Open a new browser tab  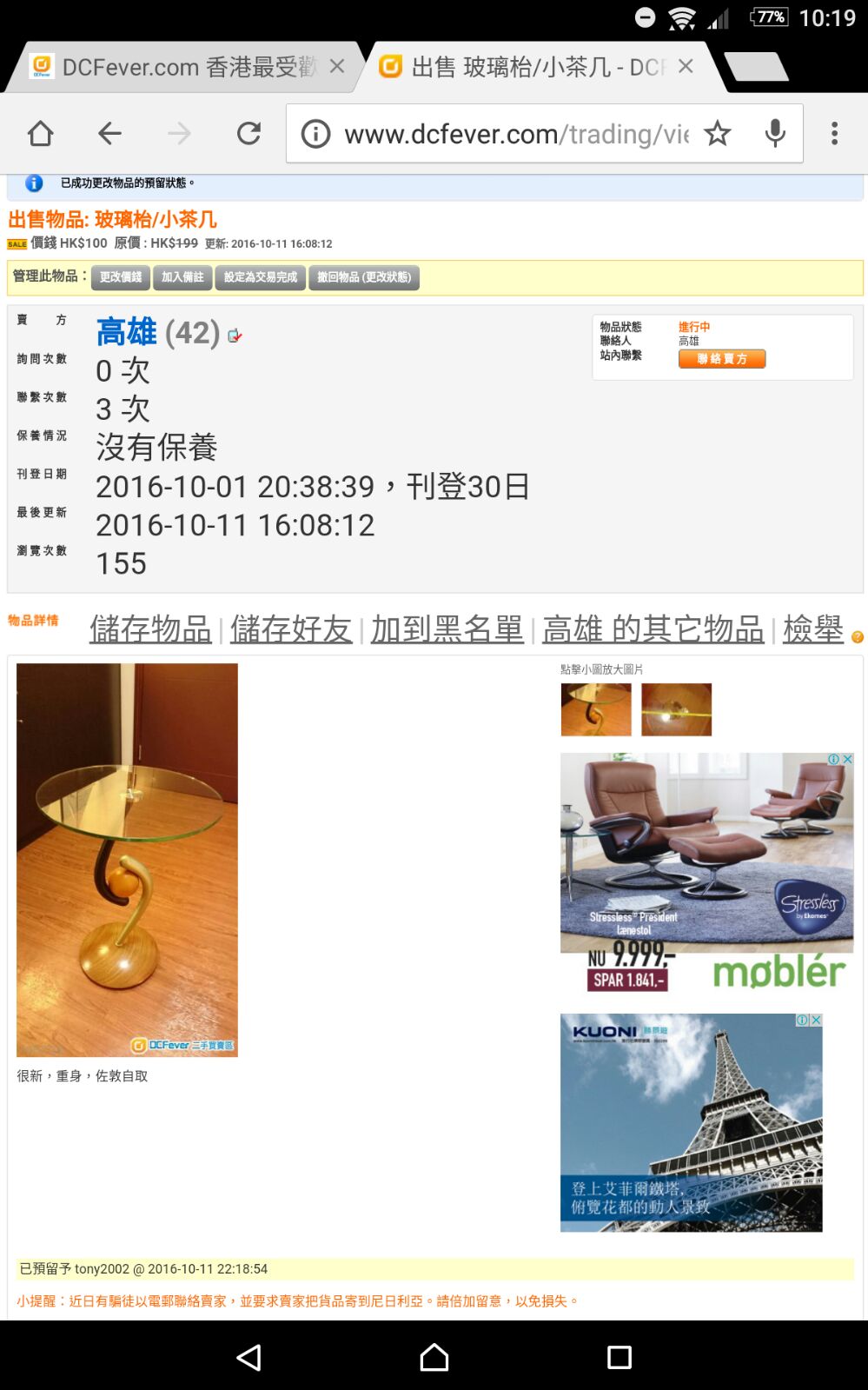click(x=756, y=67)
